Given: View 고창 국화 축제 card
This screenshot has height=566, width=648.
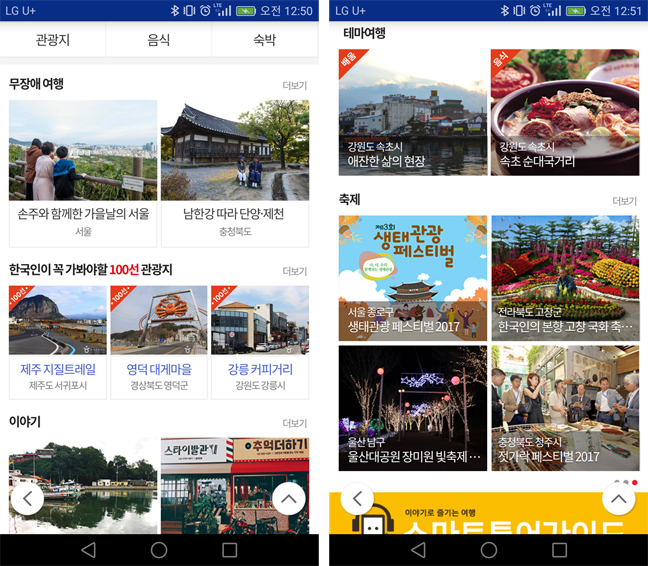Looking at the screenshot, I should (x=564, y=277).
